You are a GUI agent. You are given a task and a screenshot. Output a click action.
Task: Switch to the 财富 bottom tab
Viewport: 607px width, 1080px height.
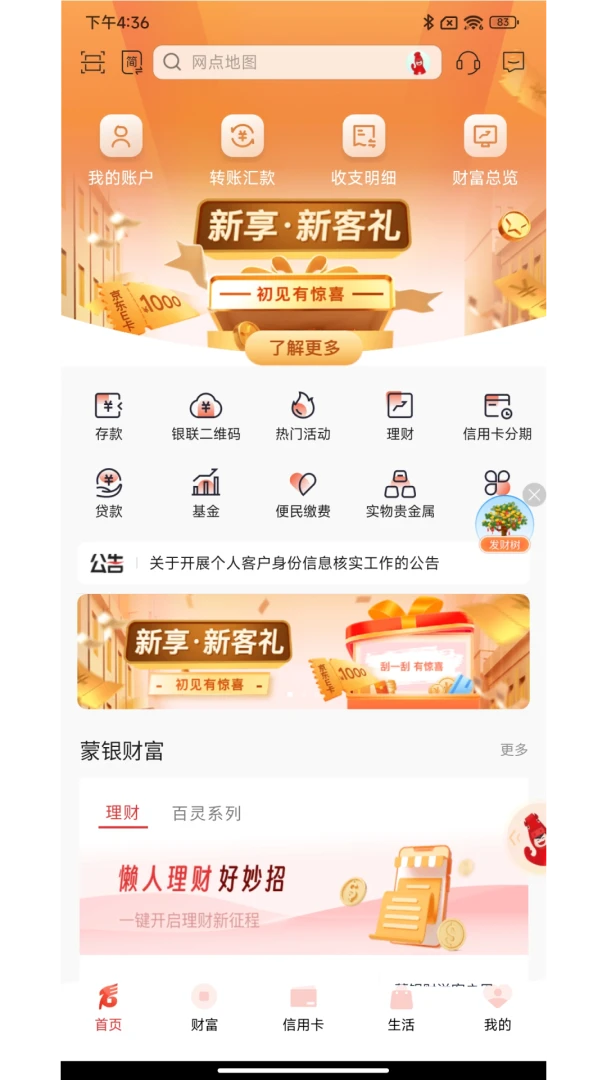pyautogui.click(x=204, y=1006)
